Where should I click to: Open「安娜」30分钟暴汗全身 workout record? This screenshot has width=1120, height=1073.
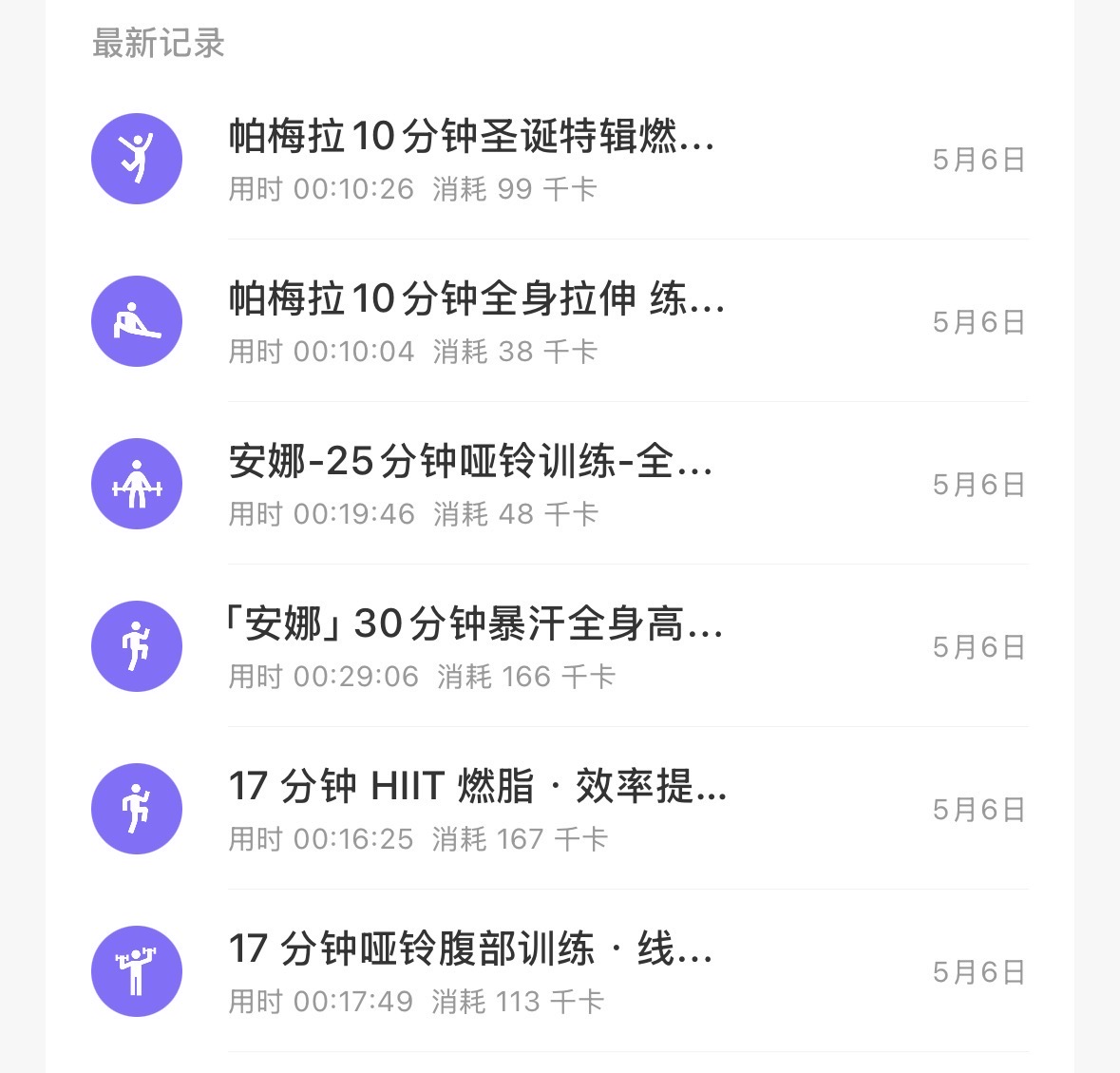pos(560,646)
